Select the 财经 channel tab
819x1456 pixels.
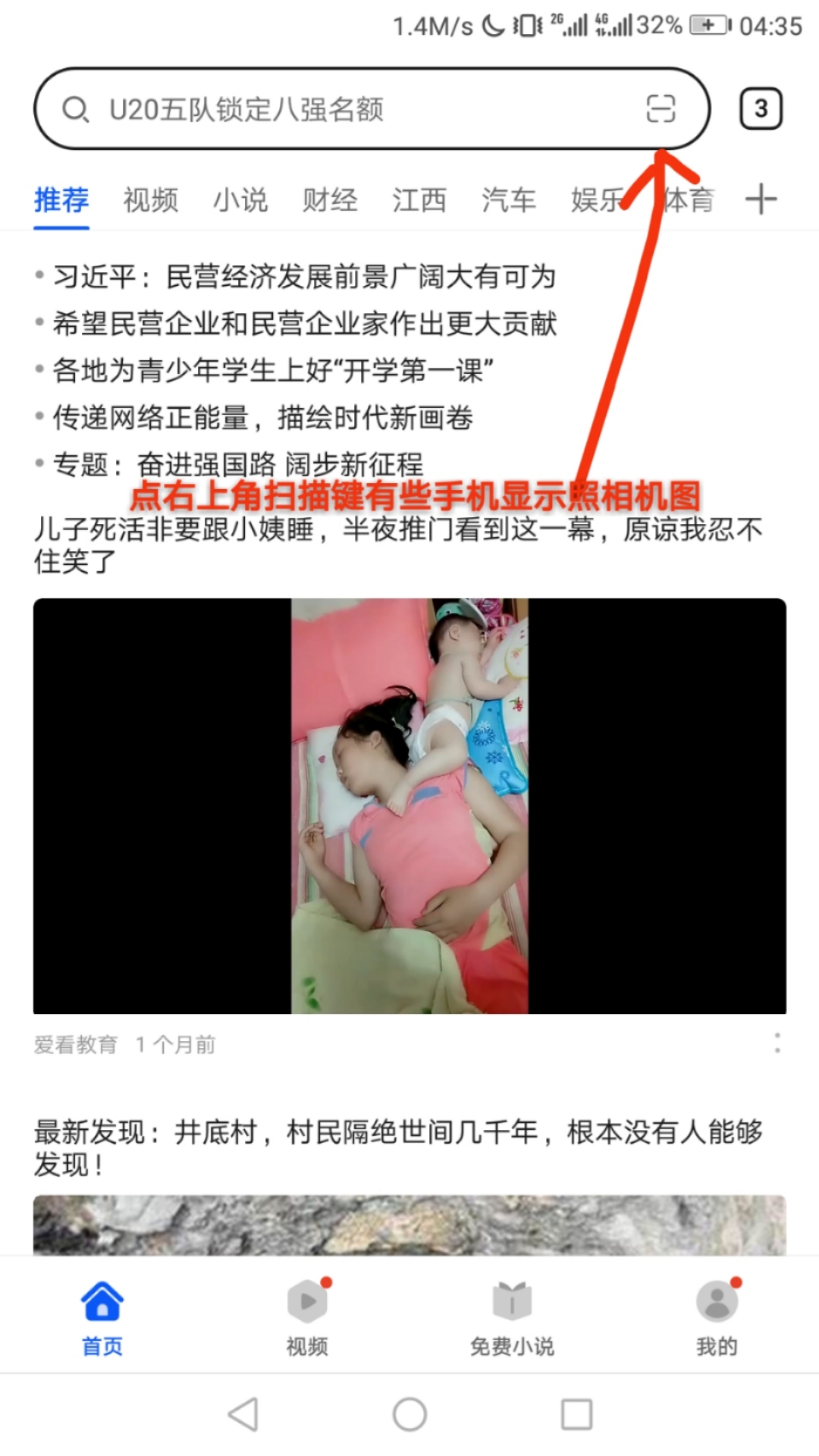[330, 200]
